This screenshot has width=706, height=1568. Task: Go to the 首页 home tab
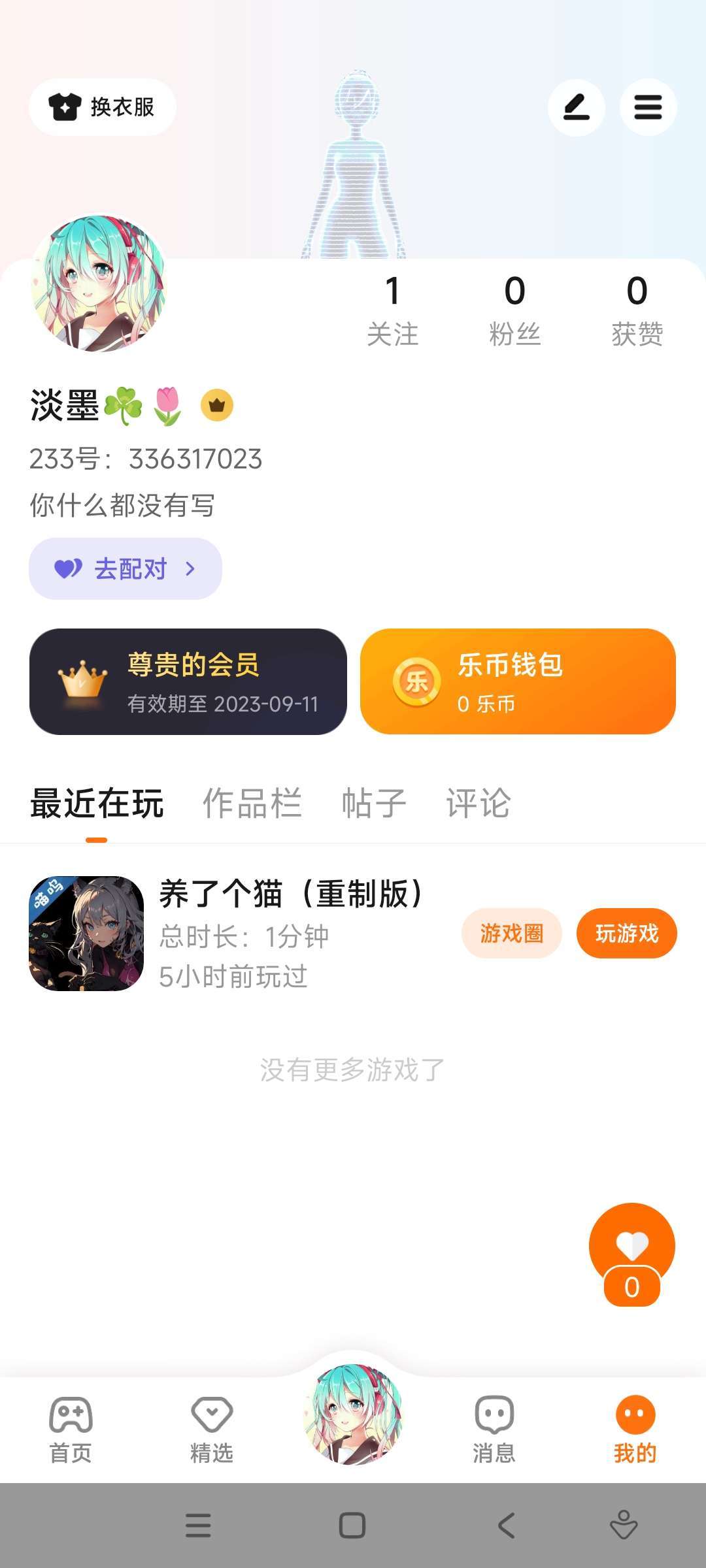click(71, 1429)
